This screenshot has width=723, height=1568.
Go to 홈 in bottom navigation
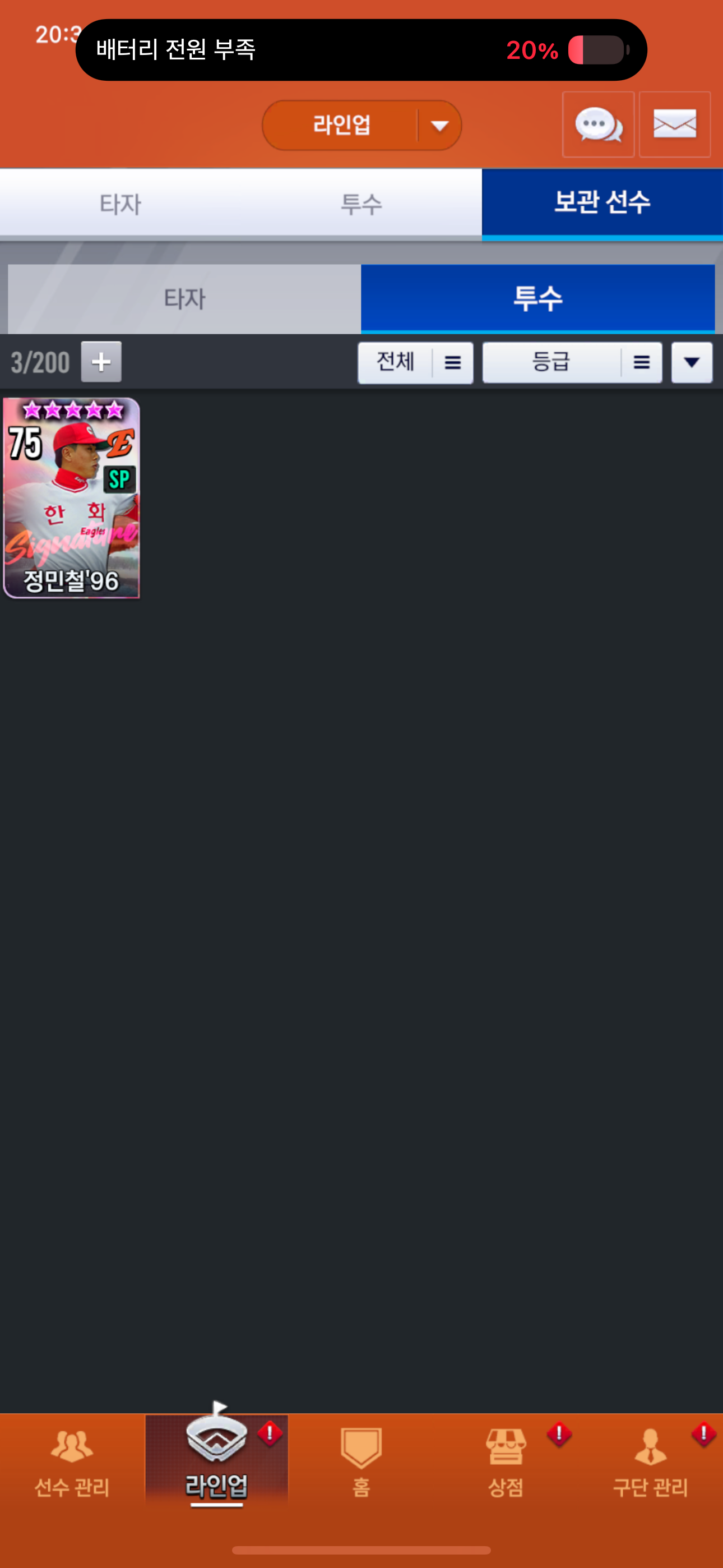tap(361, 1464)
